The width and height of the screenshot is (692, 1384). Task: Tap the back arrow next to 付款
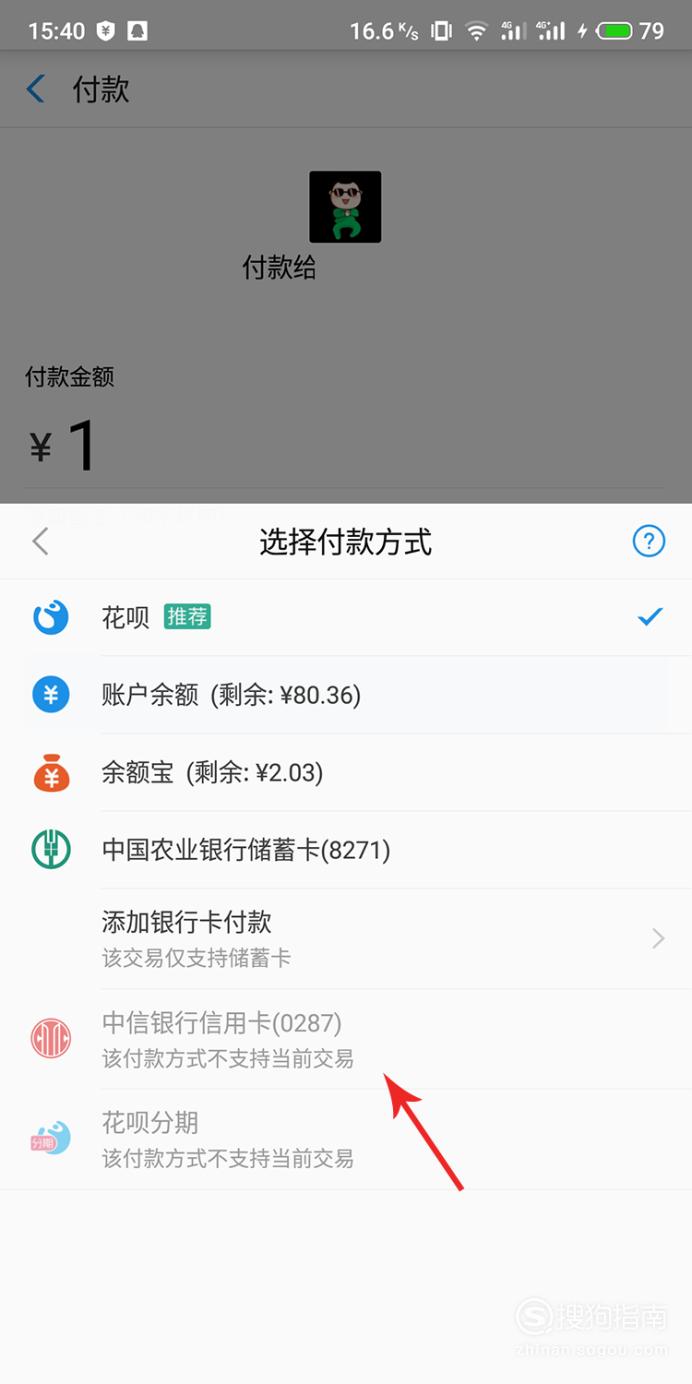pos(35,89)
